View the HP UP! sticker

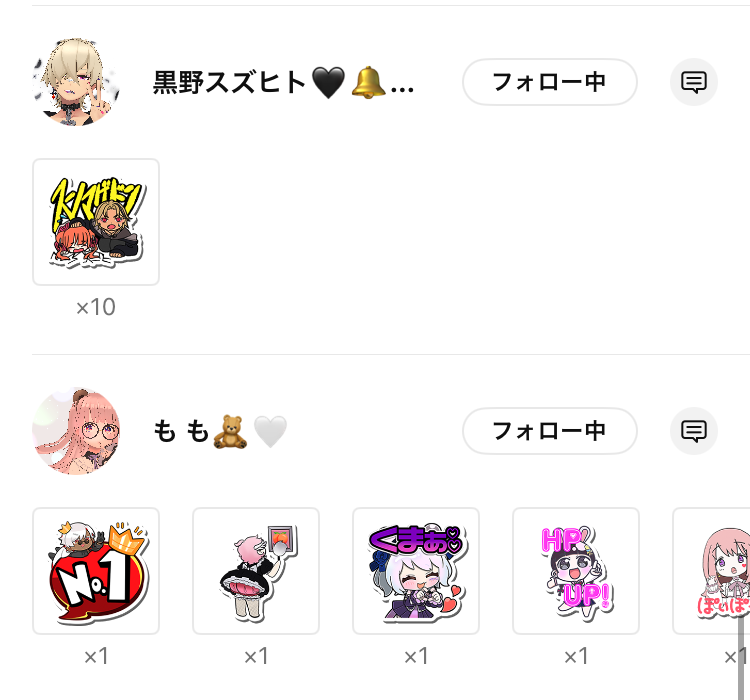(576, 571)
